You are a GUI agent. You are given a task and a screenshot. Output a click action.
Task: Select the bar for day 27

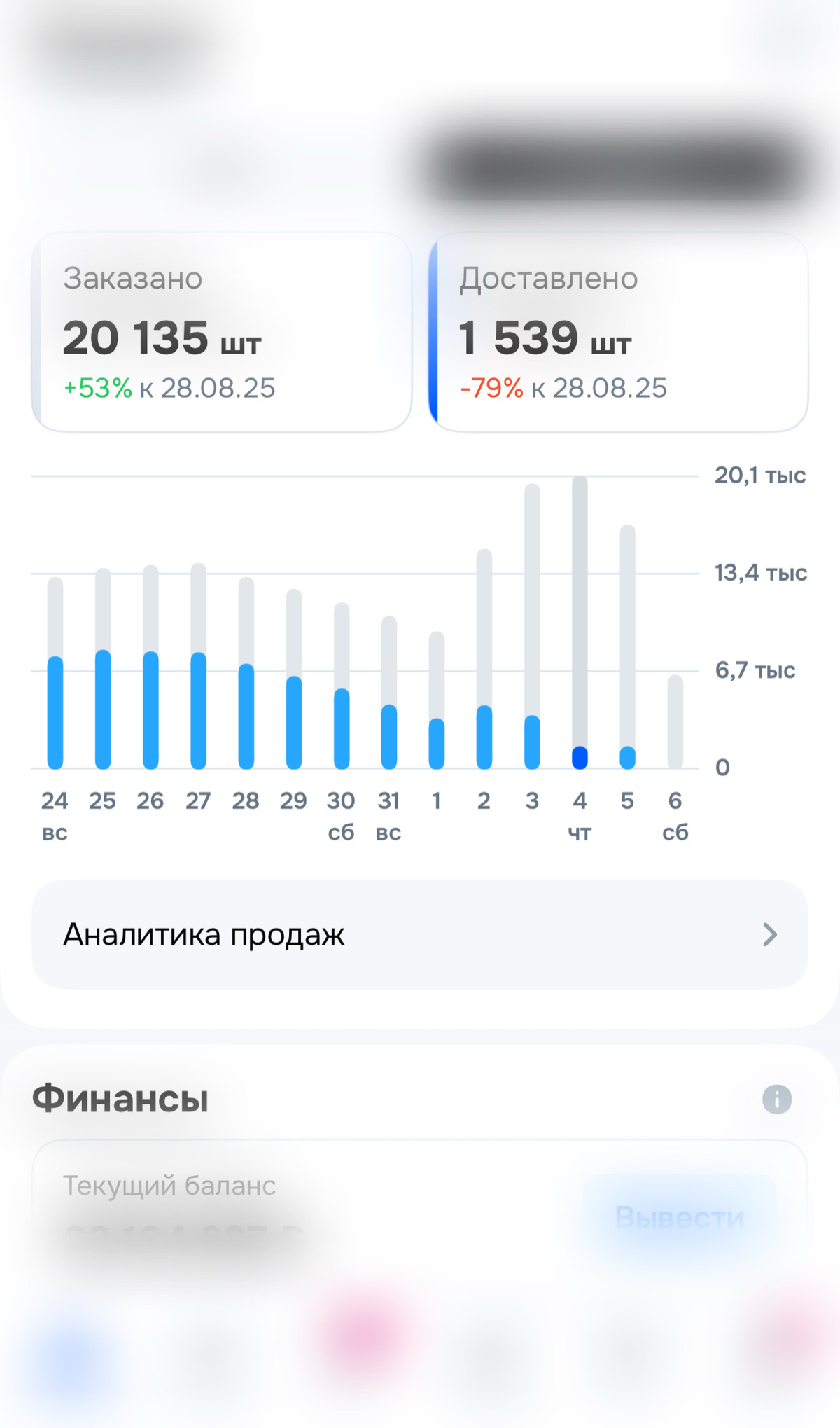[199, 666]
